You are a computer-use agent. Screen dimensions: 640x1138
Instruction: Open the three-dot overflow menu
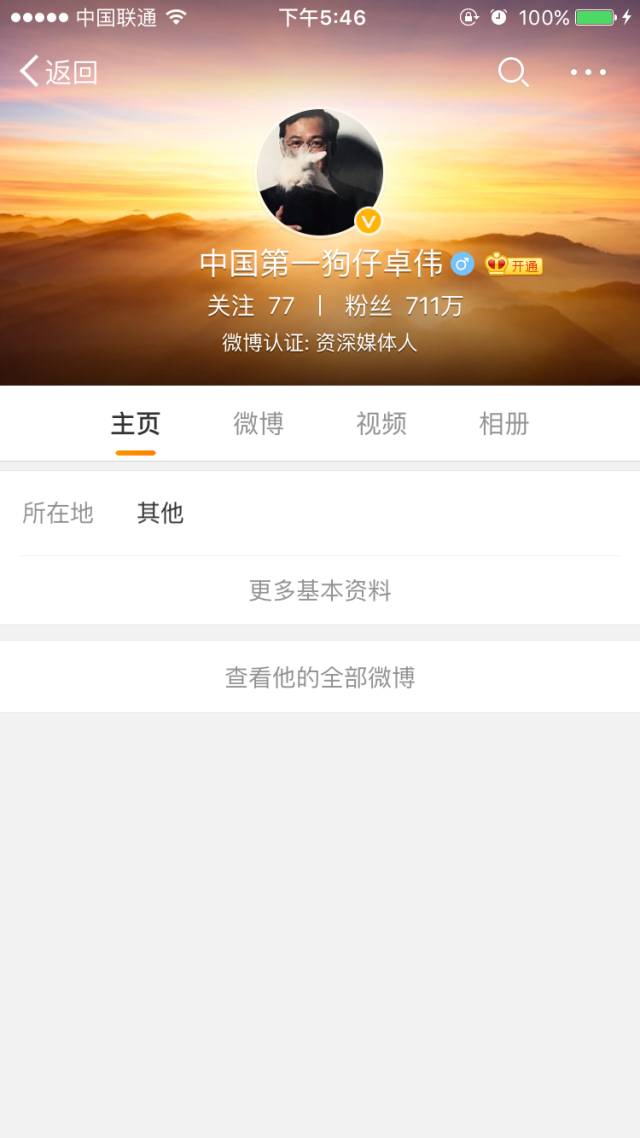588,72
